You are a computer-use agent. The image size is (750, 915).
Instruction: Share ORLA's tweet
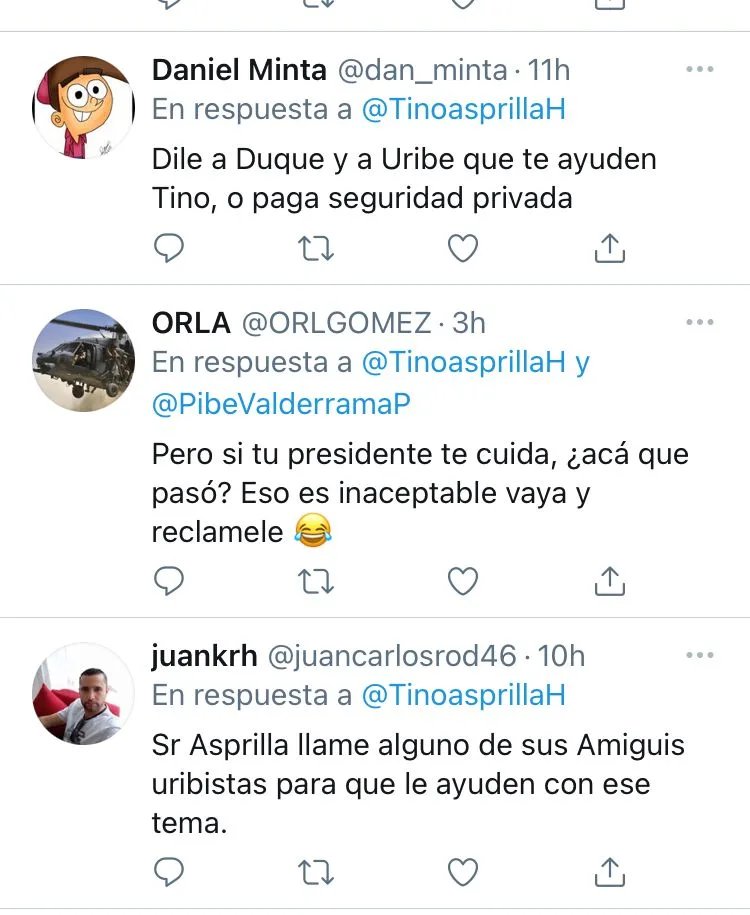pos(610,580)
